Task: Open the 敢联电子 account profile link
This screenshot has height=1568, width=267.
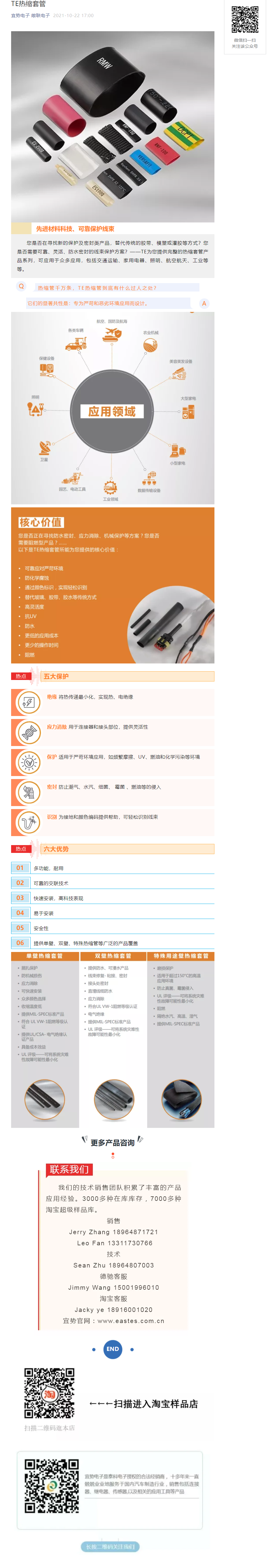Action: [x=41, y=16]
